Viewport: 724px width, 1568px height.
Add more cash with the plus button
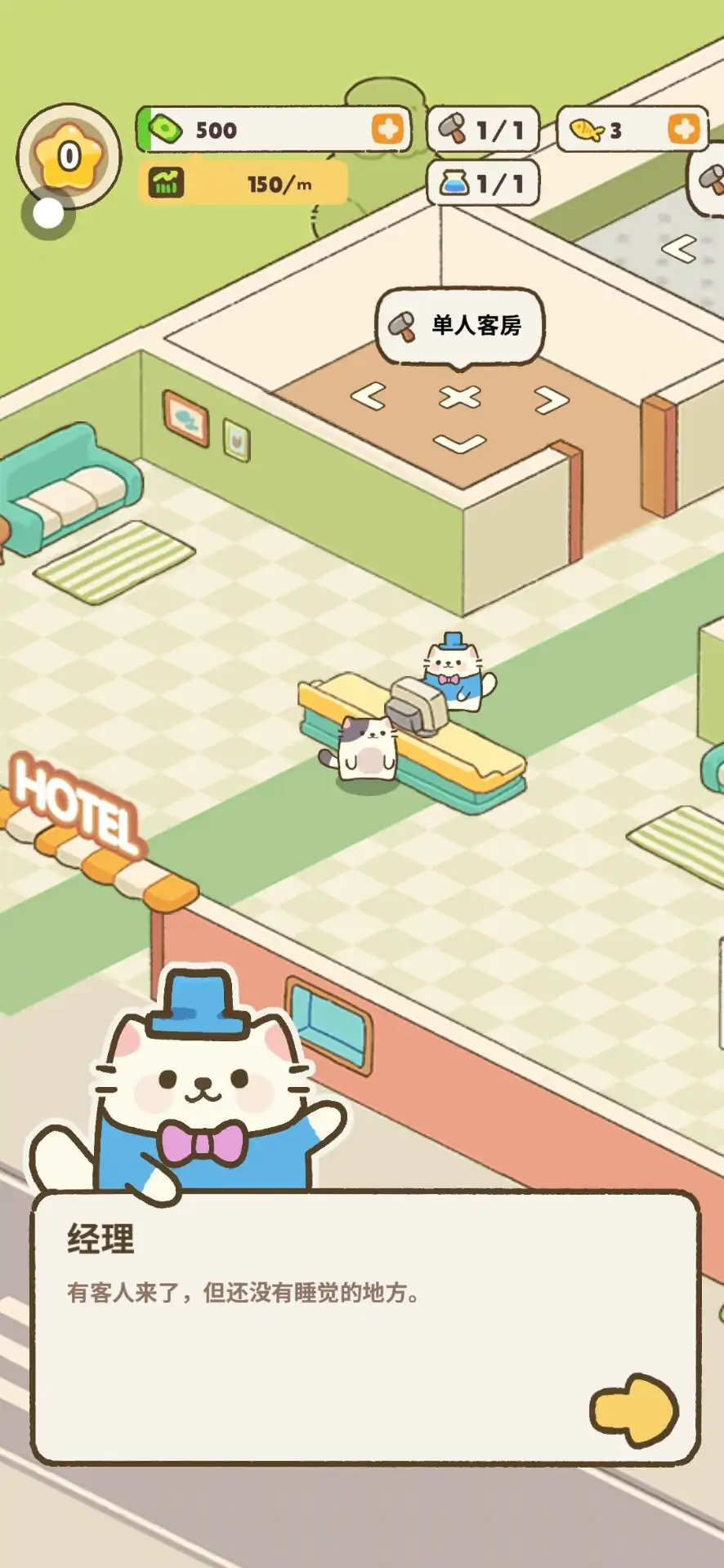coord(388,129)
